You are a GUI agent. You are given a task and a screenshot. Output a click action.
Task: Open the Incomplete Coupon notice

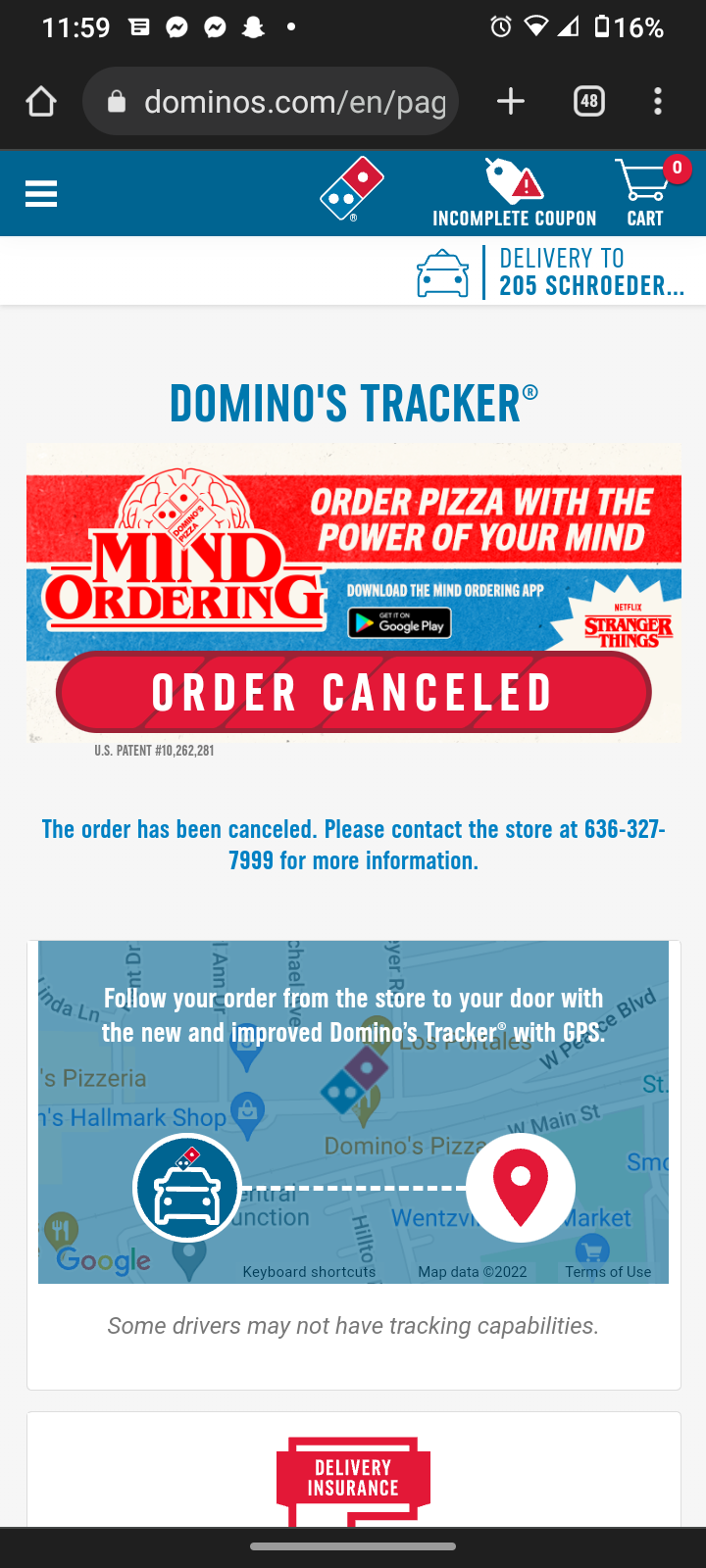click(515, 194)
